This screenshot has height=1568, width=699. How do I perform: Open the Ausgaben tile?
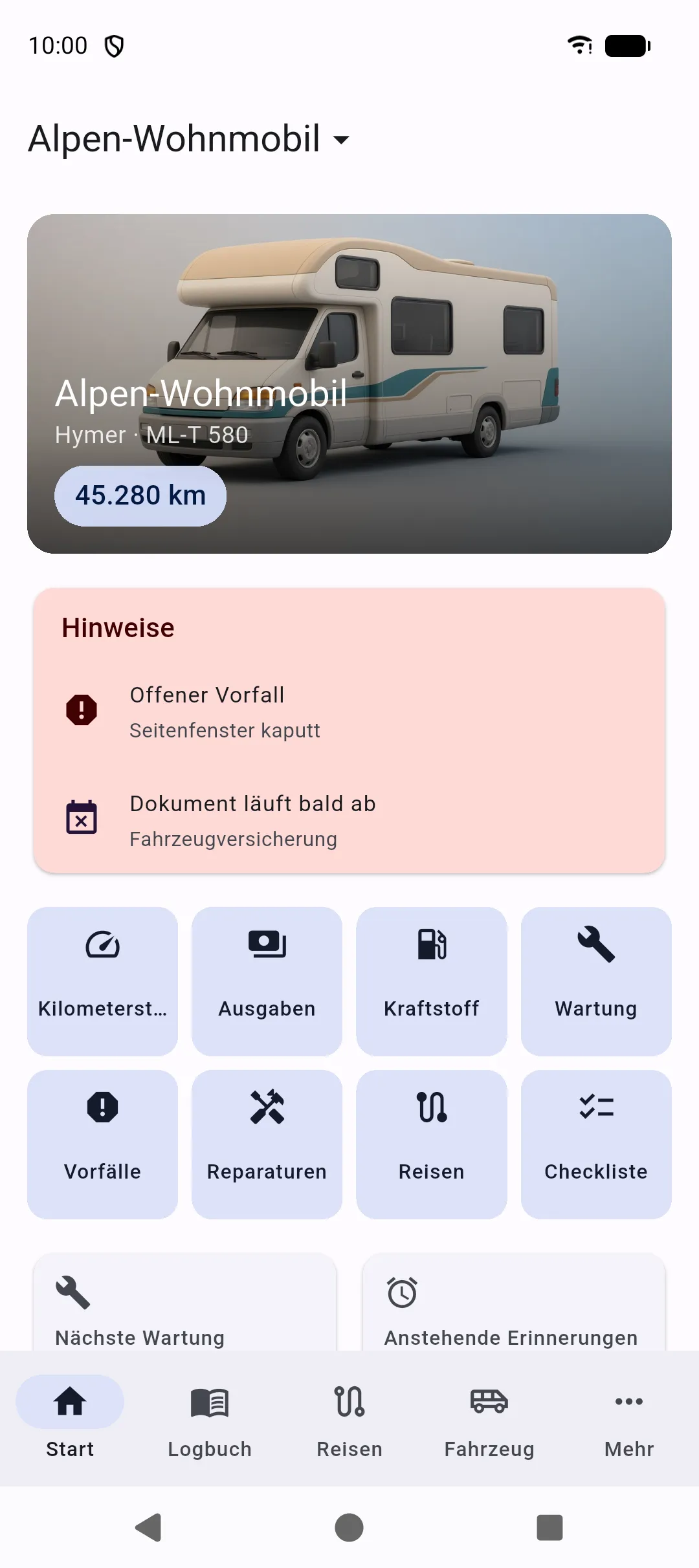(x=267, y=981)
